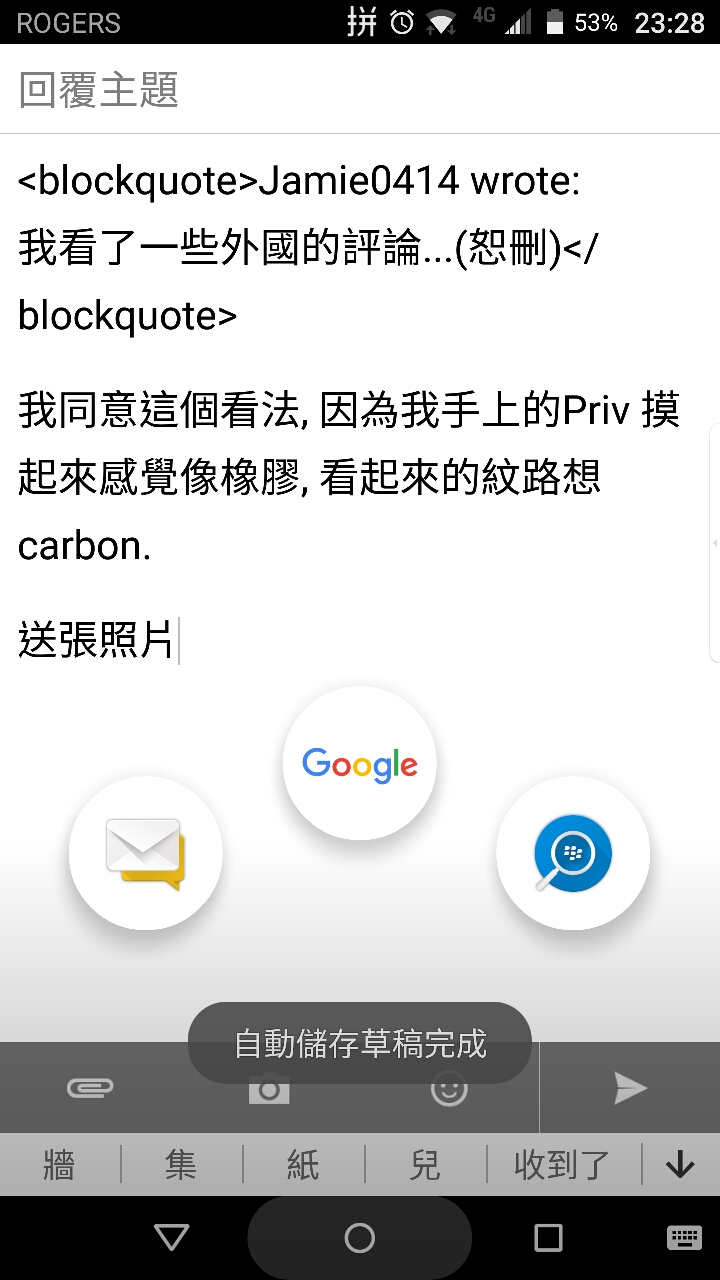
Task: Tap the Google shortcut bubble
Action: tap(359, 765)
